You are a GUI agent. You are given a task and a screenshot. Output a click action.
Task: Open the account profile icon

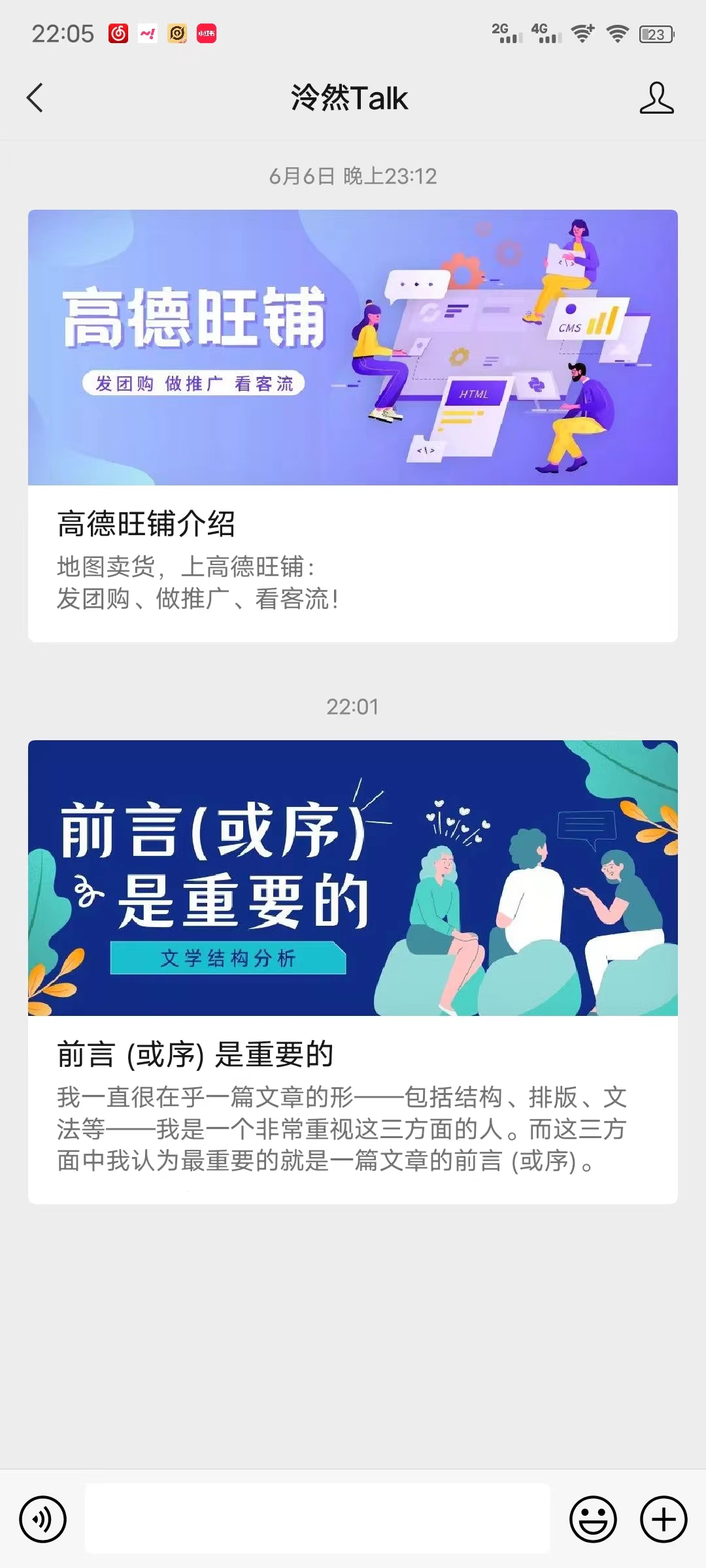pos(656,98)
